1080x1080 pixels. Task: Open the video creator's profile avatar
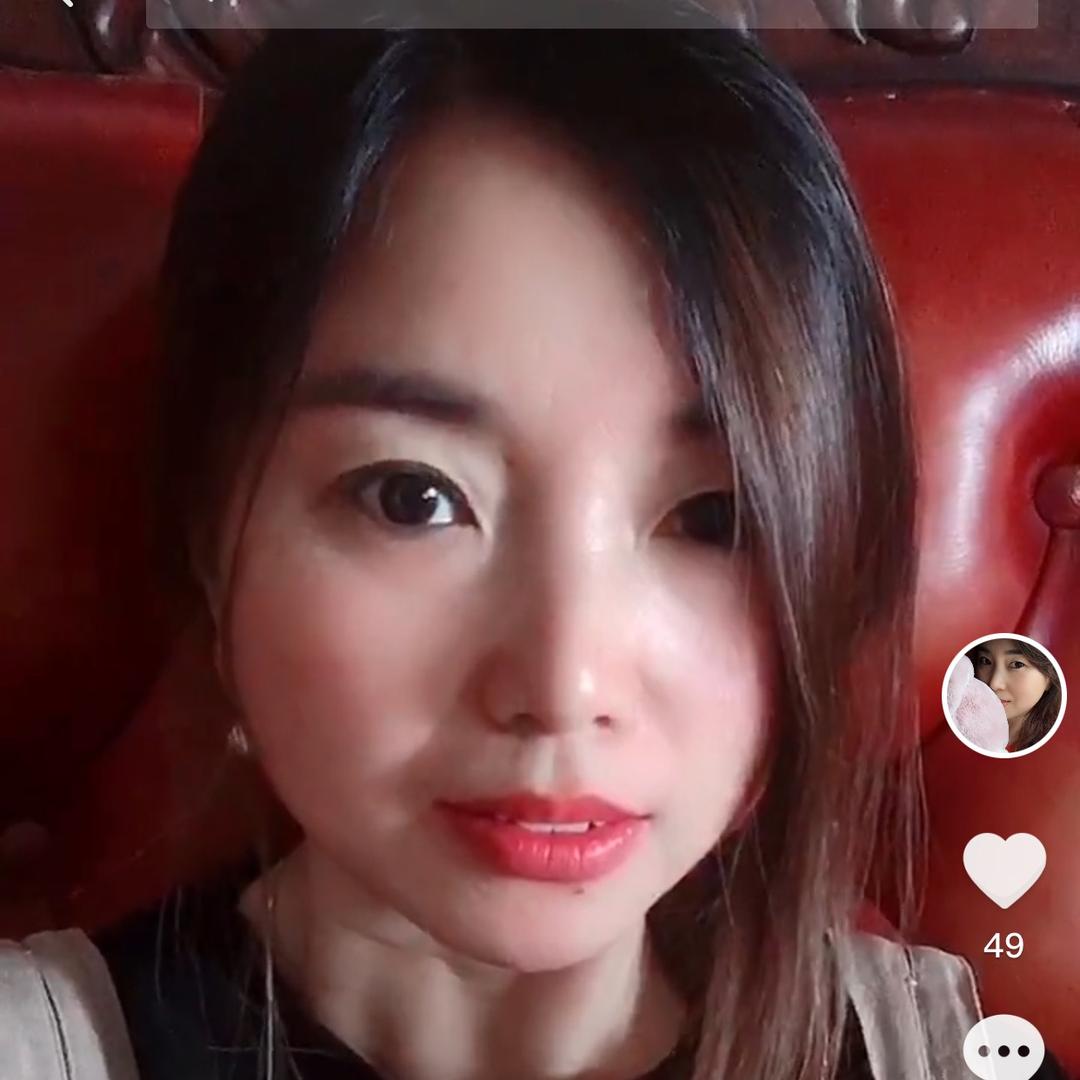1004,695
